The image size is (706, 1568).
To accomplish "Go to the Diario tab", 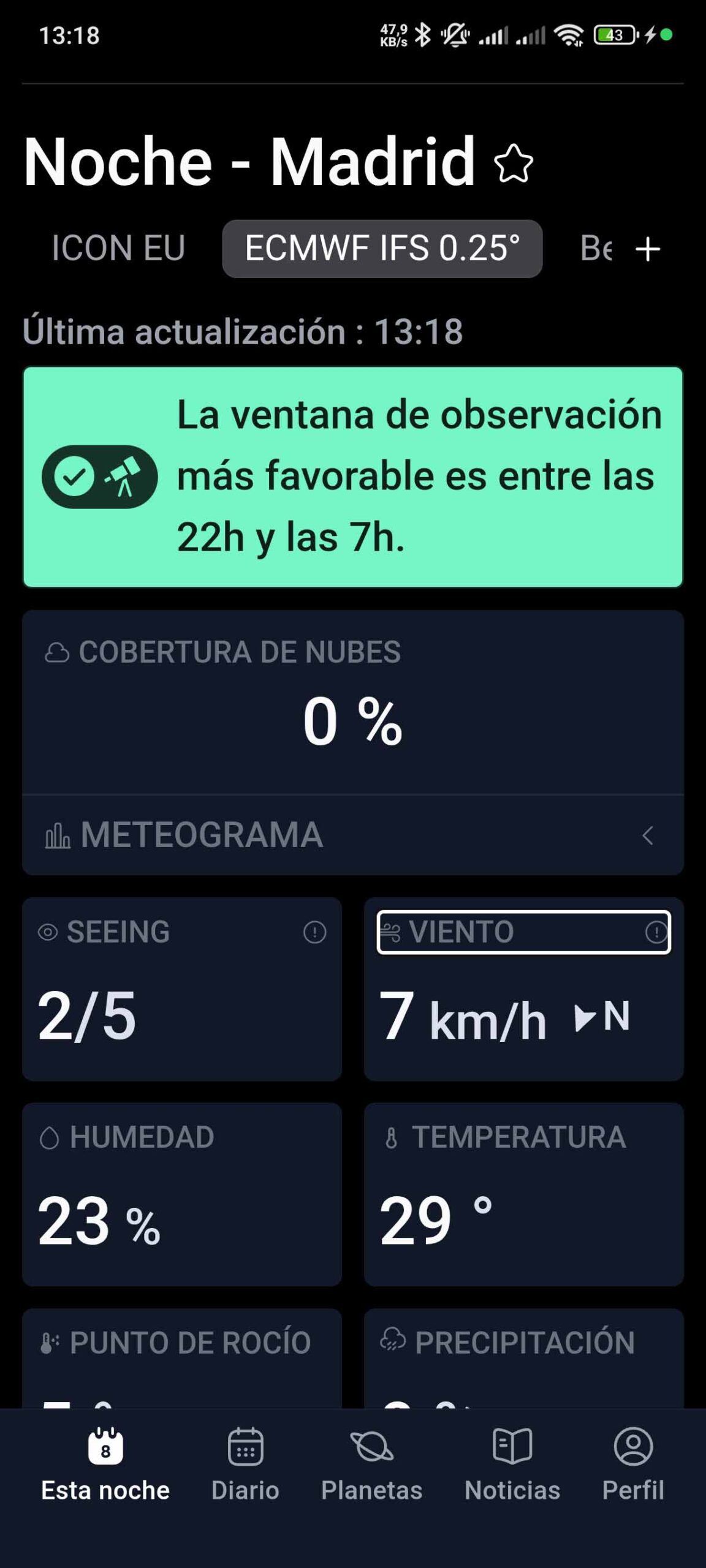I will click(245, 1465).
